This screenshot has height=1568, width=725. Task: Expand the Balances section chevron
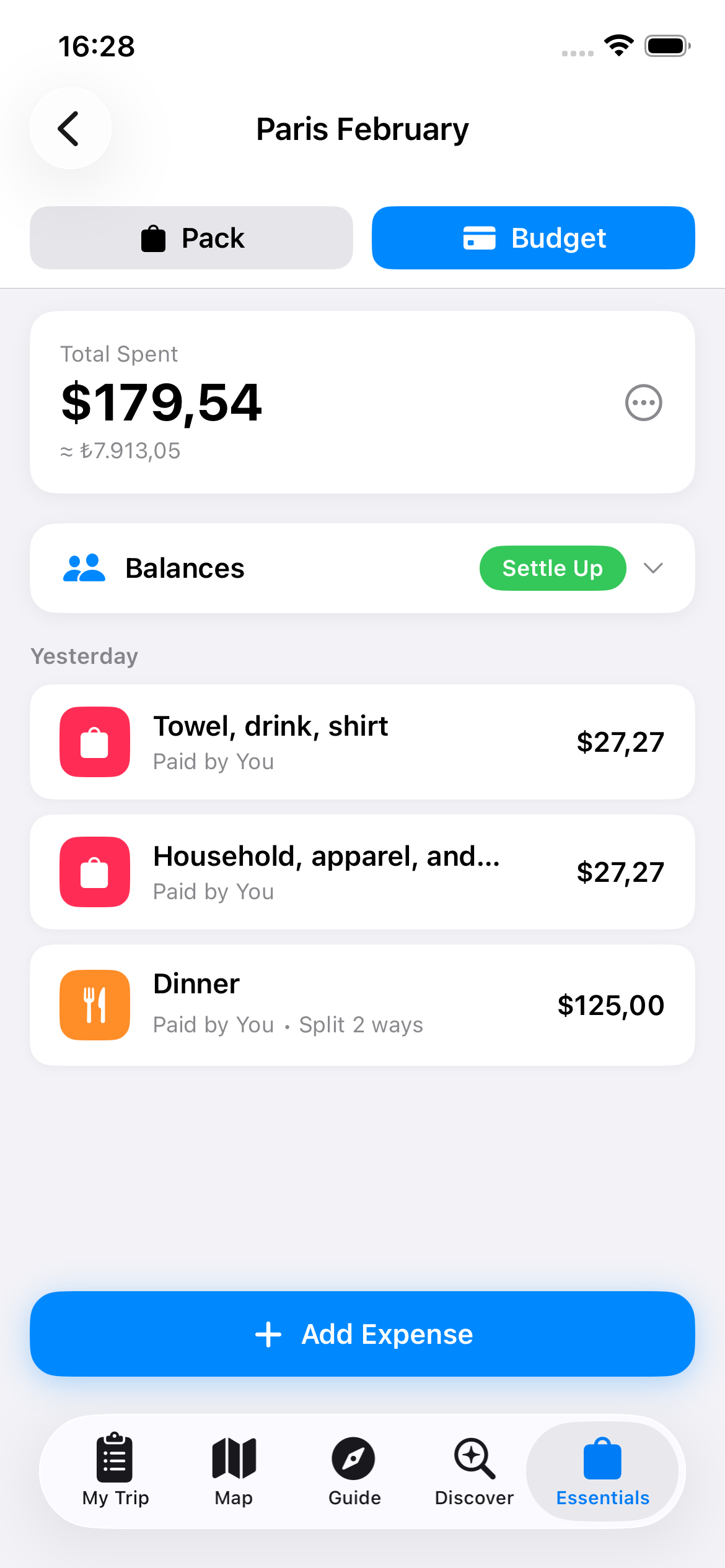tap(653, 568)
